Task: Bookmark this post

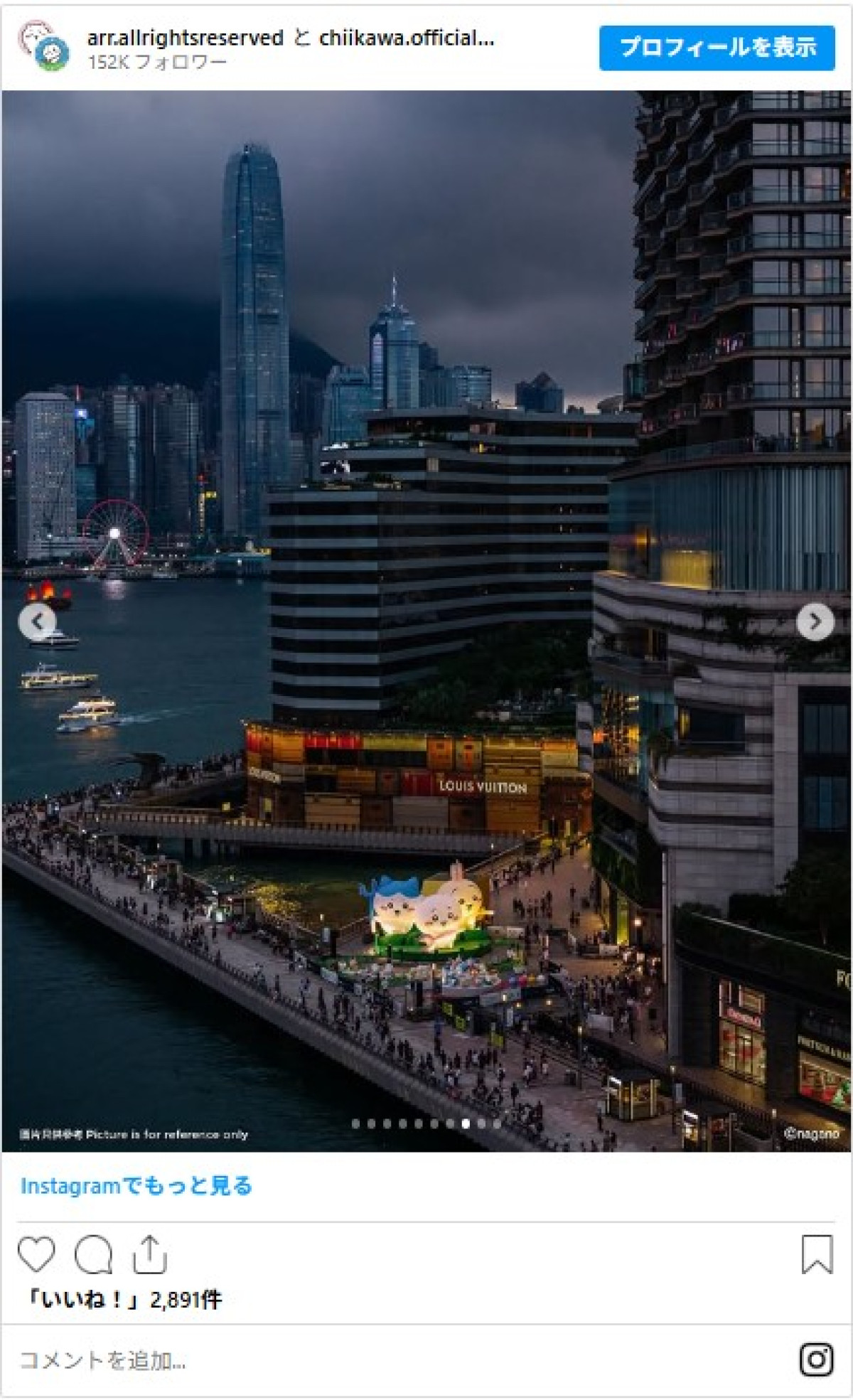Action: point(816,1255)
